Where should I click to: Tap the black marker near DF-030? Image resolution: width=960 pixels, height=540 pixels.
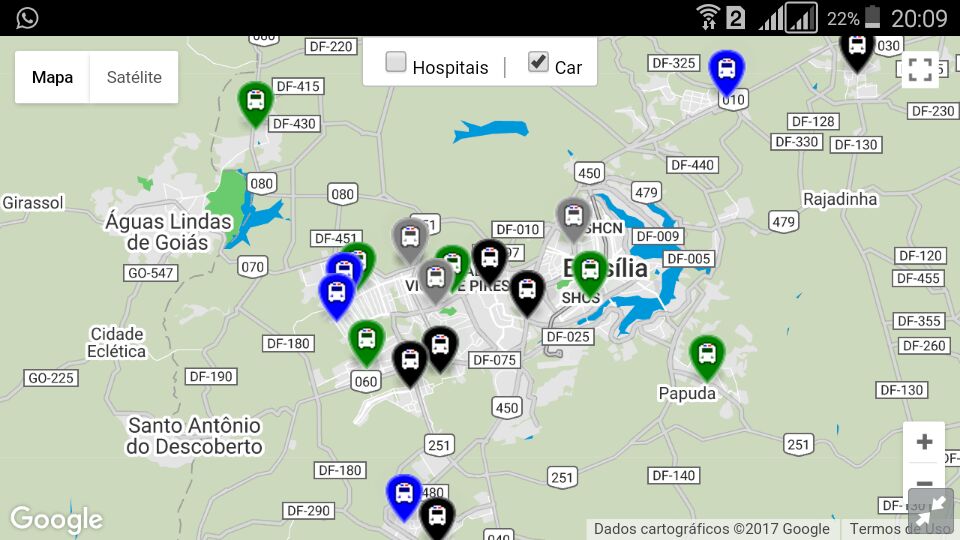pos(857,47)
